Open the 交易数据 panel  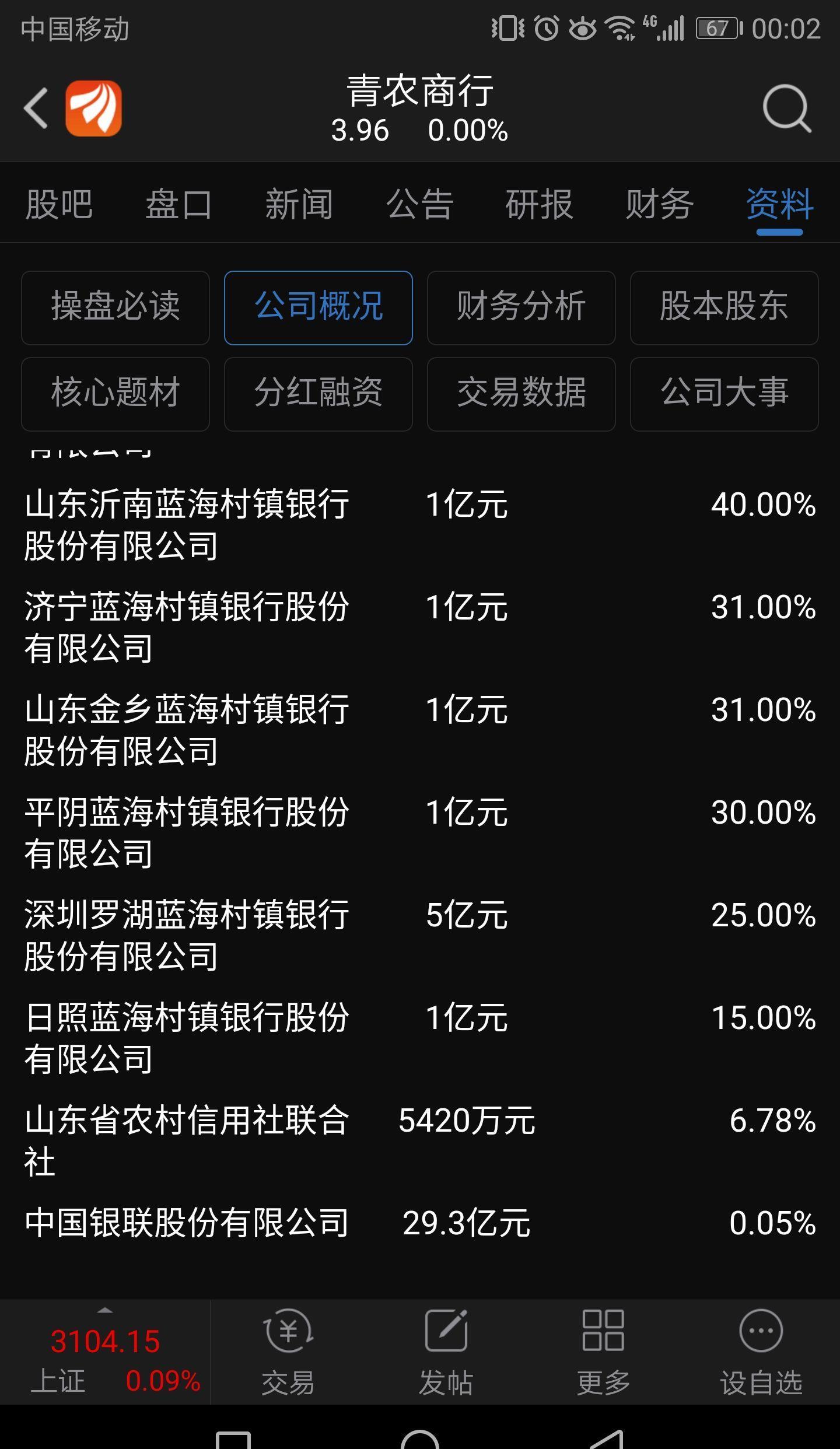coord(521,394)
